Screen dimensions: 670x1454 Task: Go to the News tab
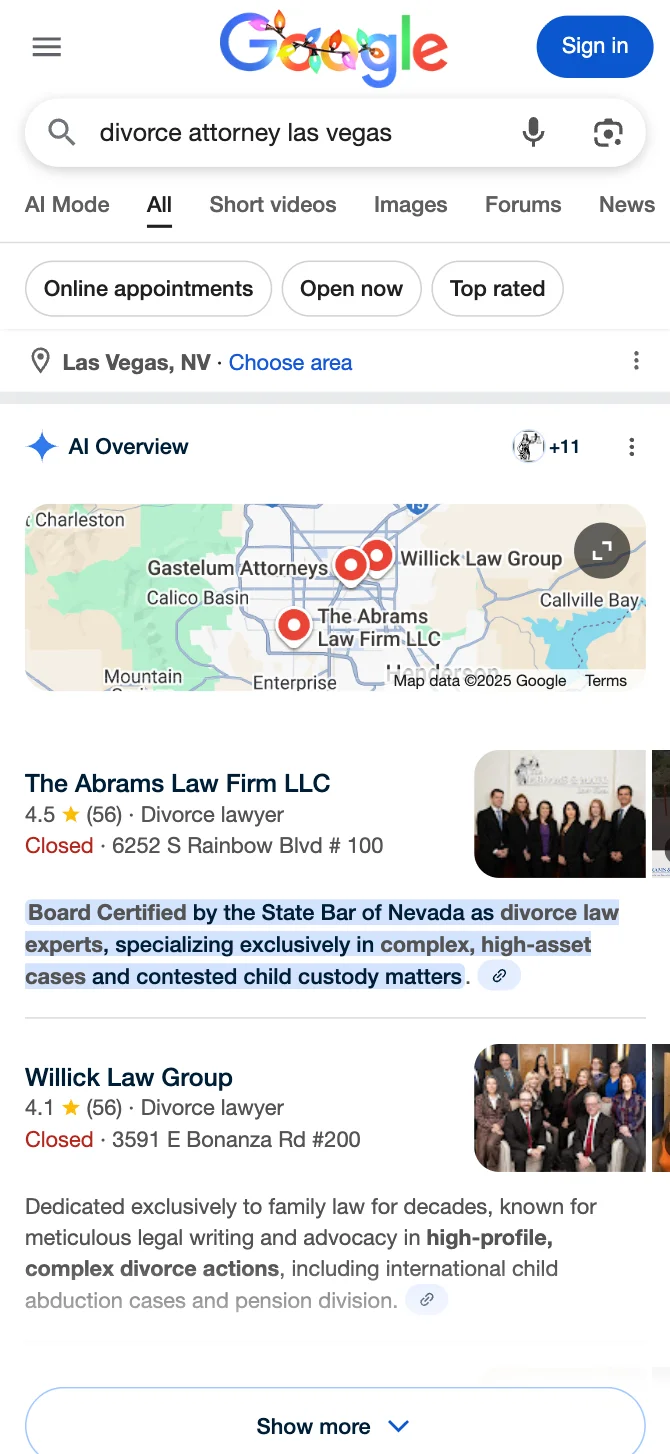point(626,205)
